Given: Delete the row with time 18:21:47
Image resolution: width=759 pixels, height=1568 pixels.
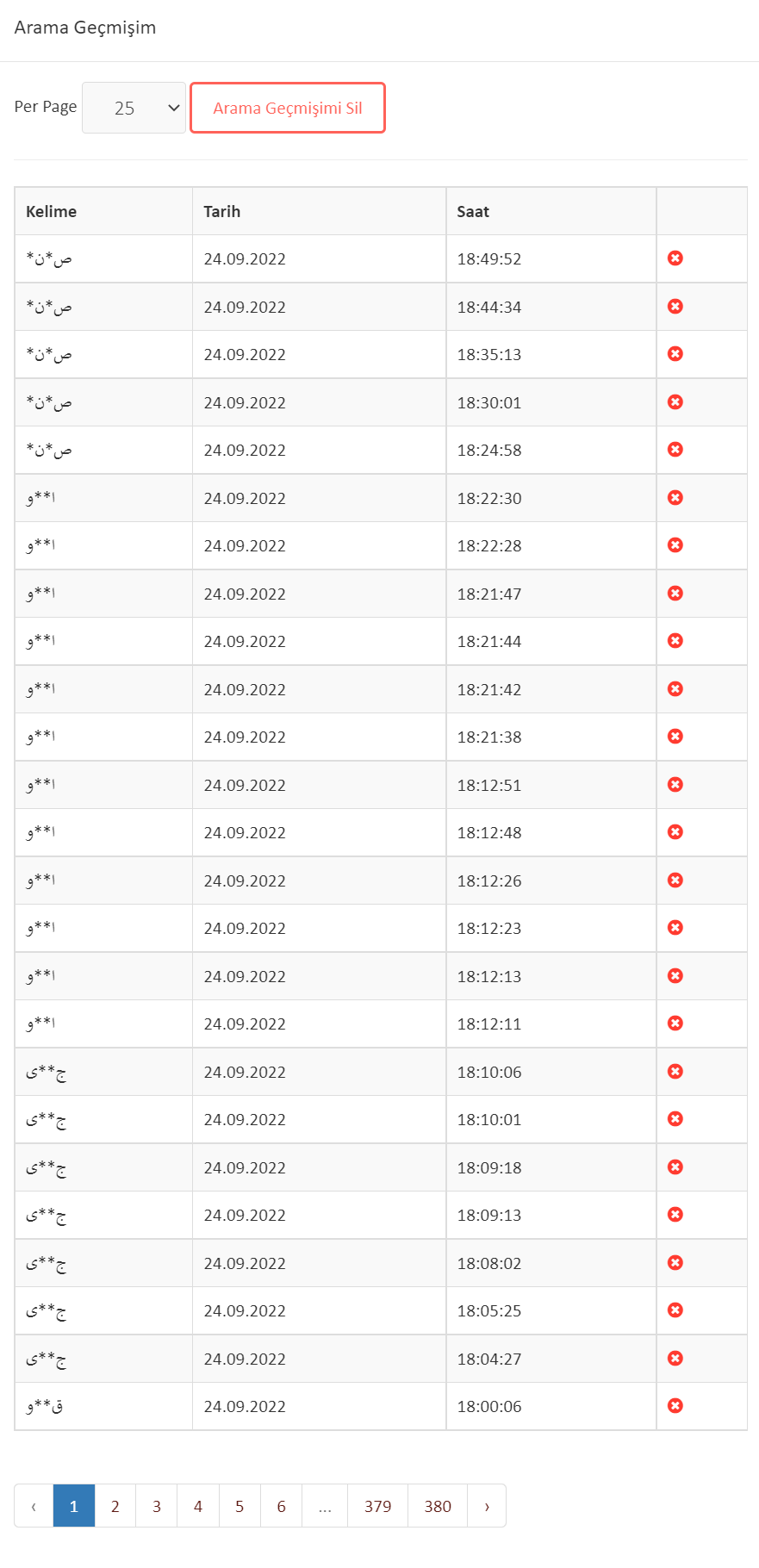Looking at the screenshot, I should pyautogui.click(x=675, y=594).
